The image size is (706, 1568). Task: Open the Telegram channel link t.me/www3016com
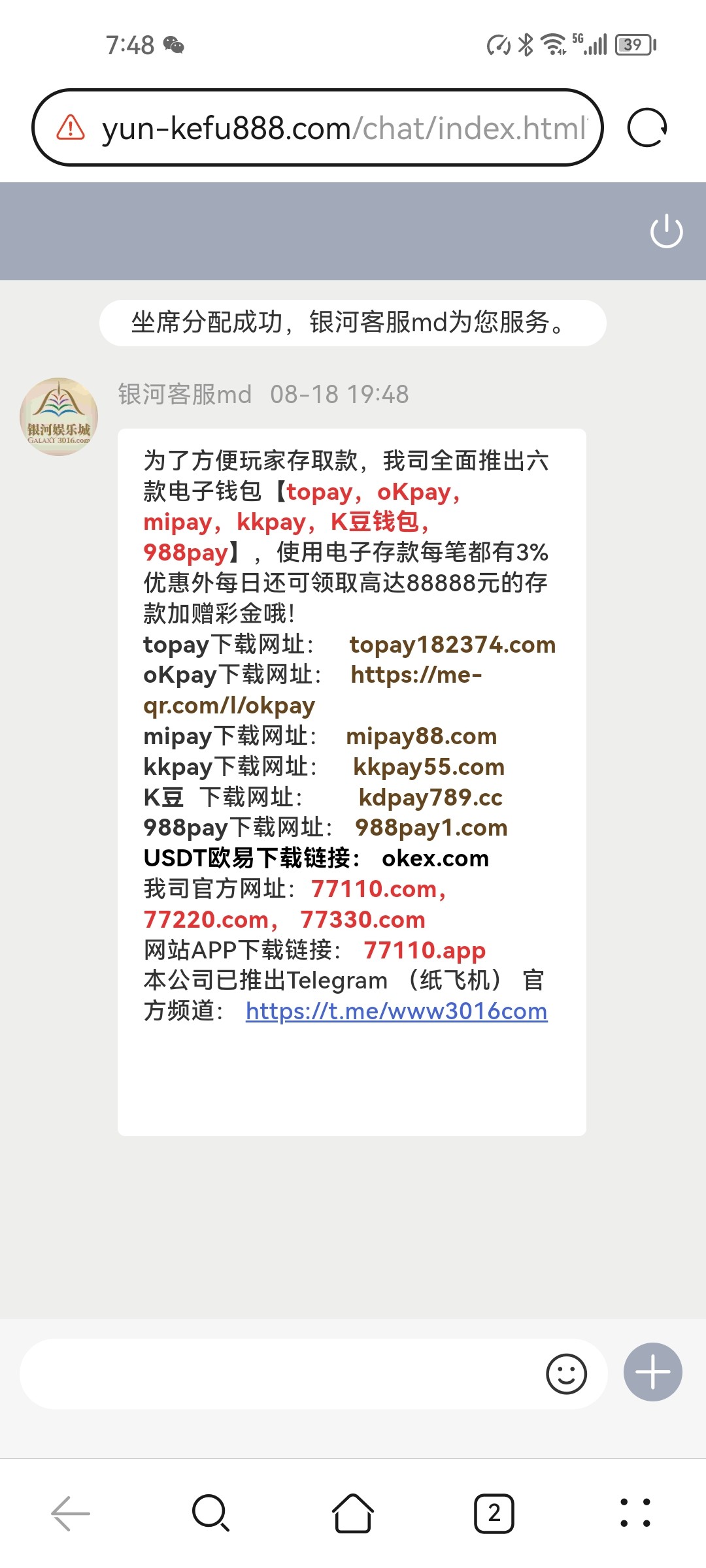[x=396, y=1011]
